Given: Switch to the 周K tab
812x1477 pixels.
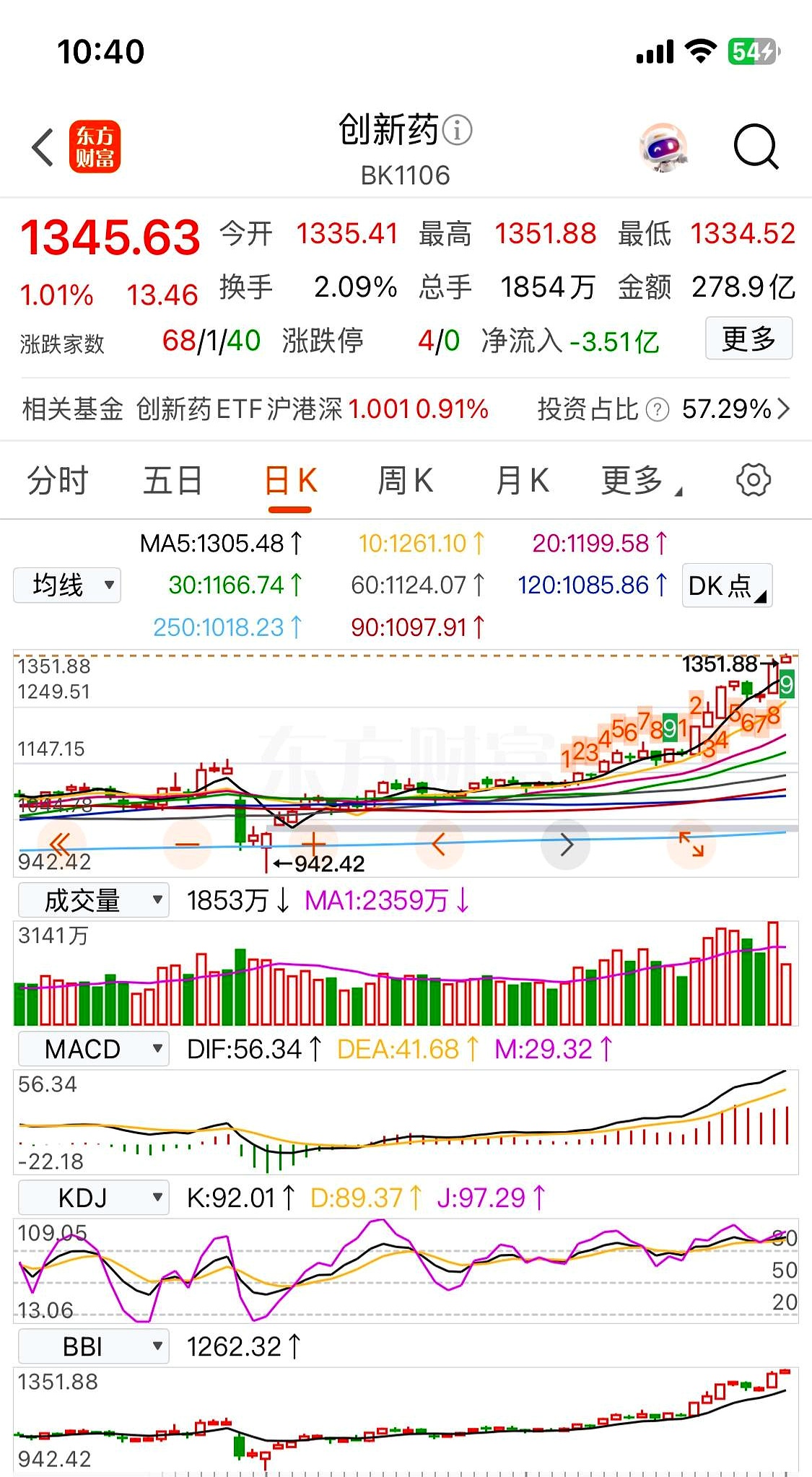Looking at the screenshot, I should pyautogui.click(x=405, y=479).
